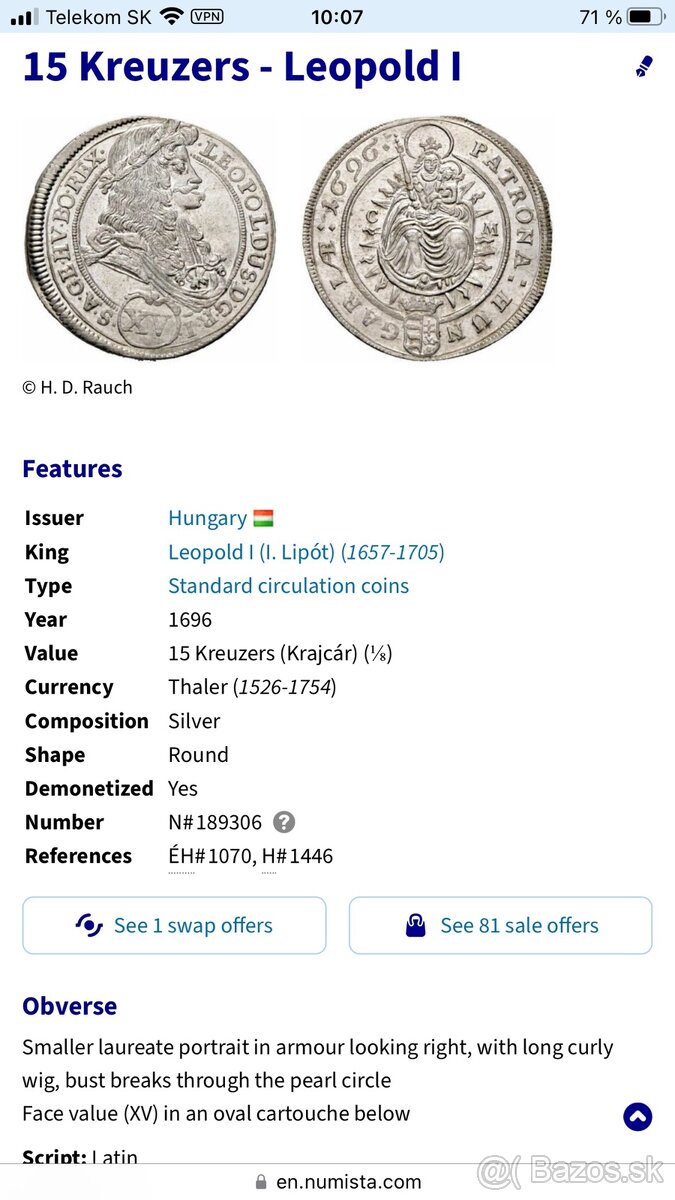Screen dimensions: 675x1200
Task: Jump back to top with arrow button
Action: click(x=638, y=1116)
